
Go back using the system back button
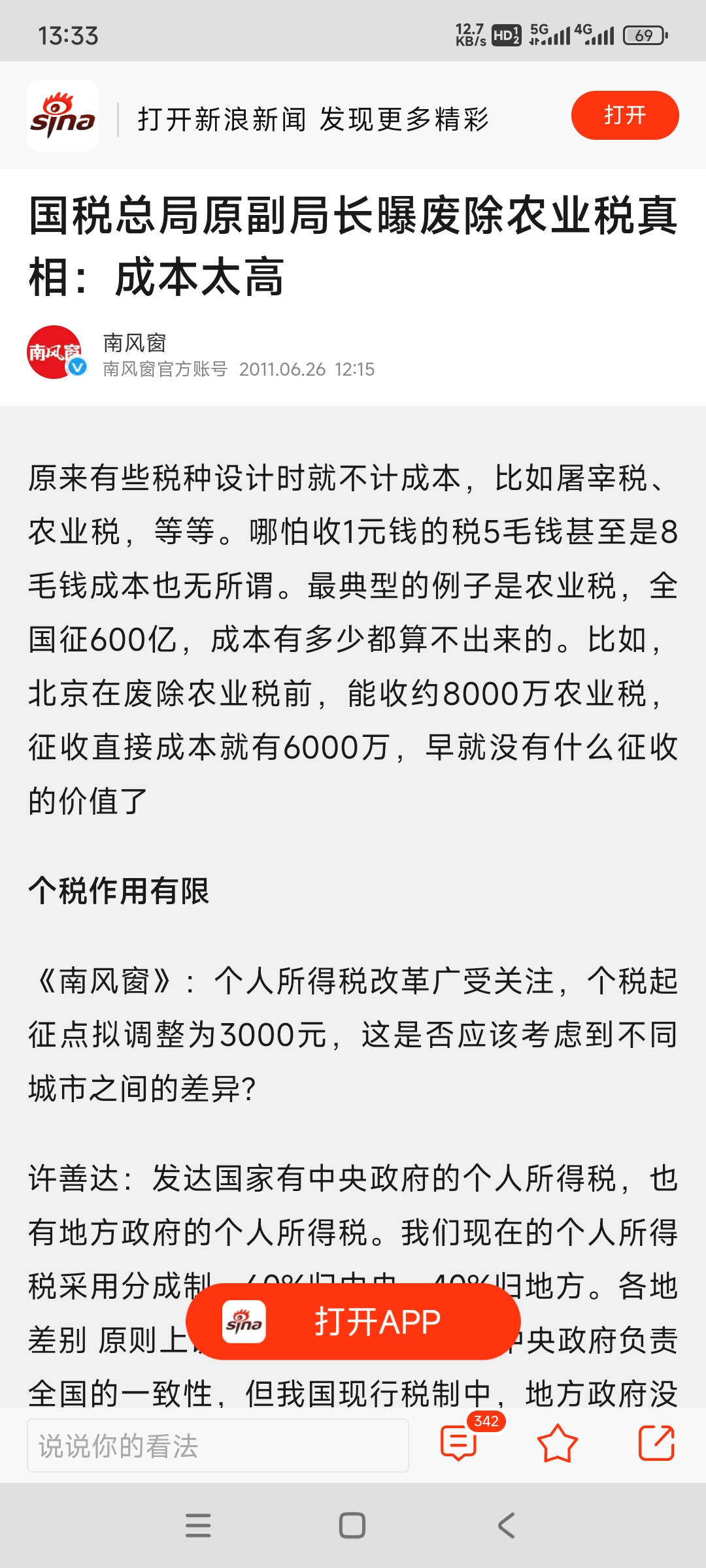click(506, 1526)
